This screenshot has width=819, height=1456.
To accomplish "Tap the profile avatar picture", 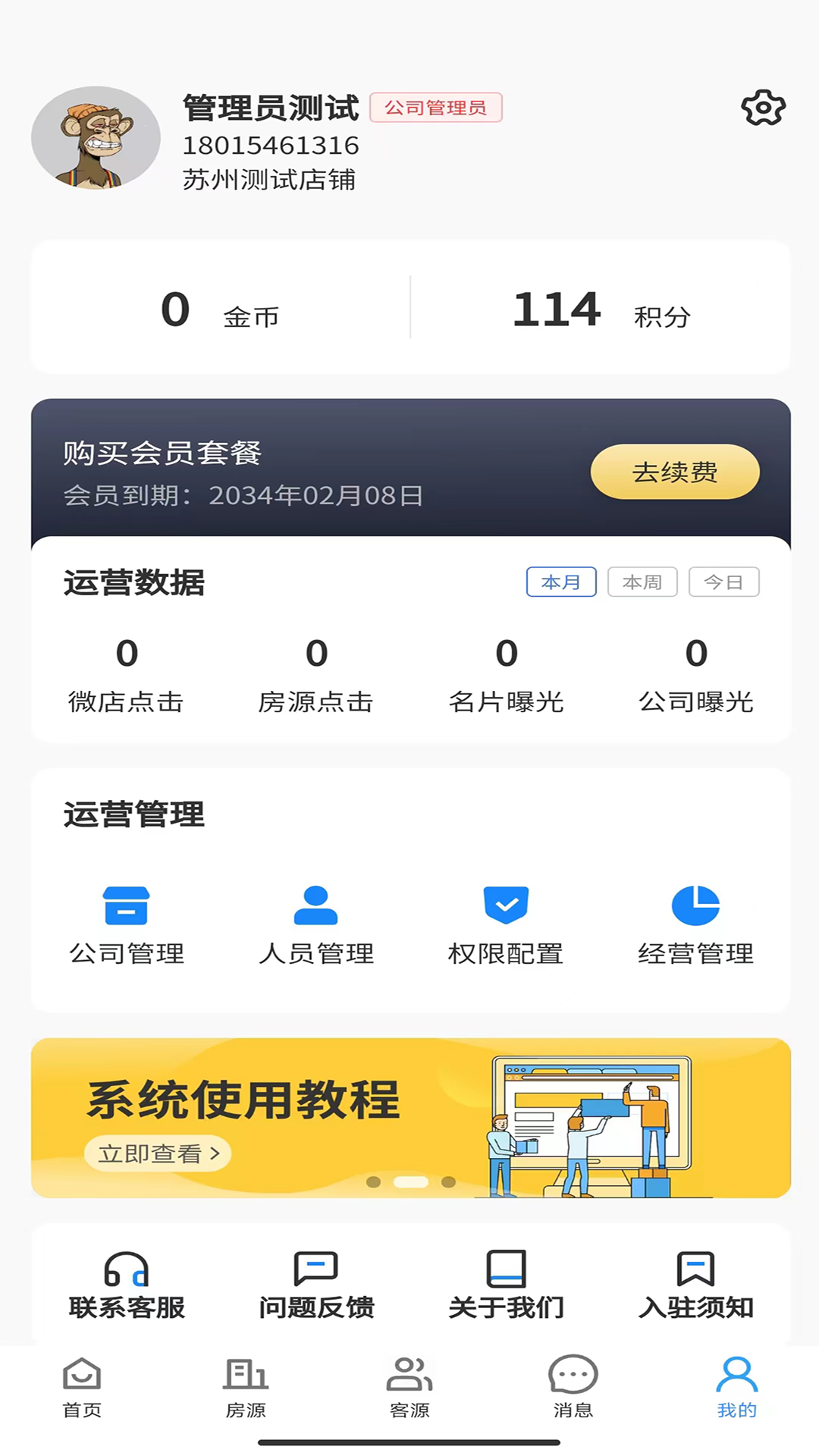I will pyautogui.click(x=96, y=138).
